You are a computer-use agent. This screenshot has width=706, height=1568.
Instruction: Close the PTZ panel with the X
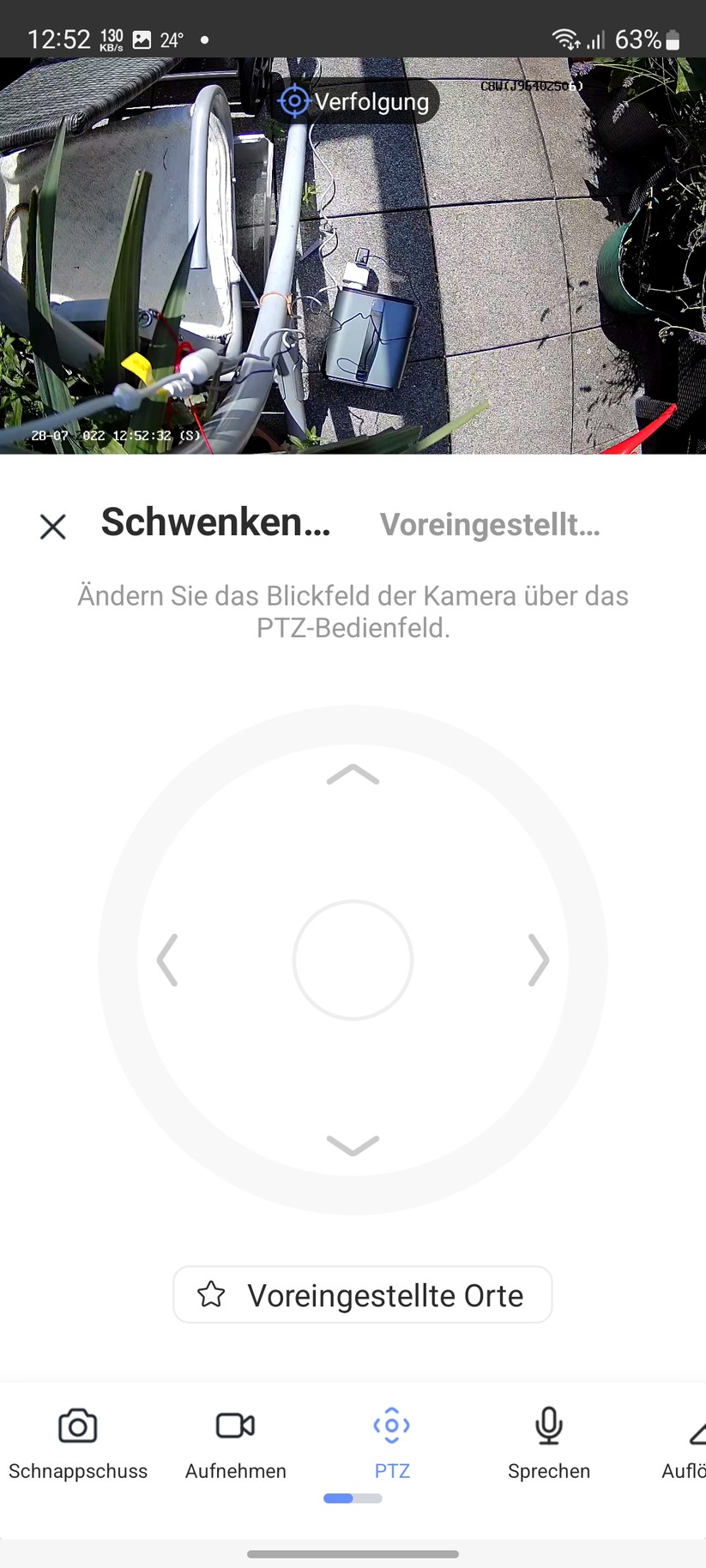tap(53, 527)
